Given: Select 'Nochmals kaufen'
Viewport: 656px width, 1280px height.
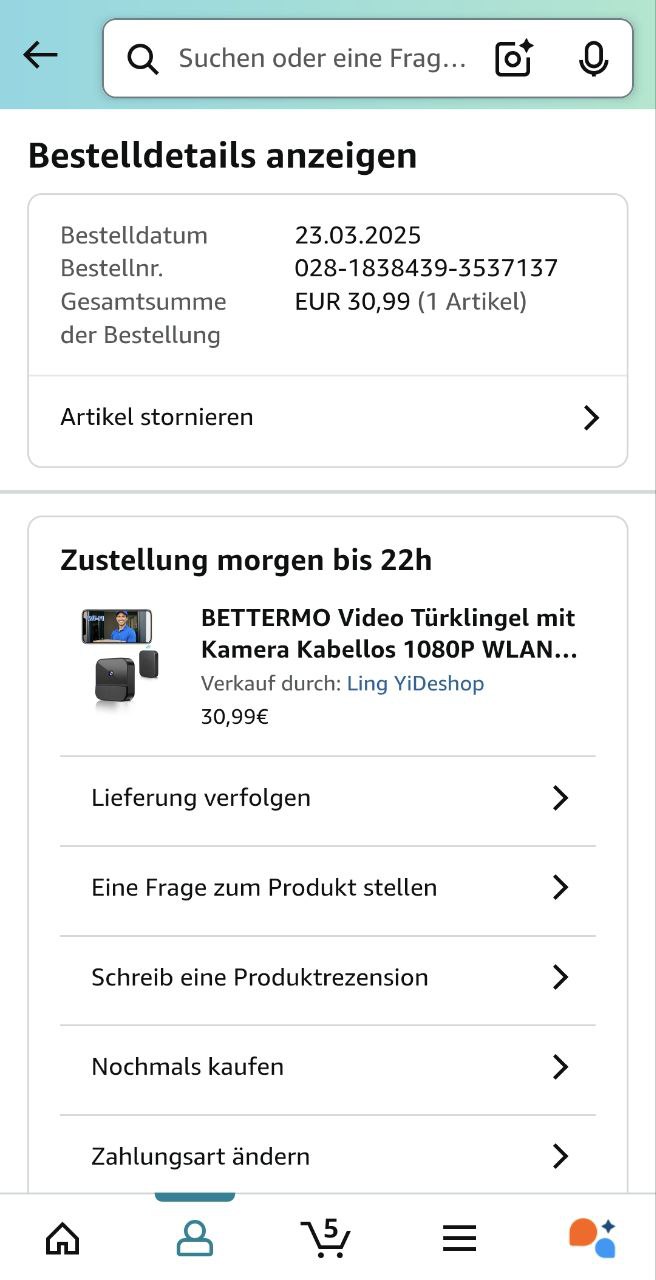Looking at the screenshot, I should (x=328, y=1067).
